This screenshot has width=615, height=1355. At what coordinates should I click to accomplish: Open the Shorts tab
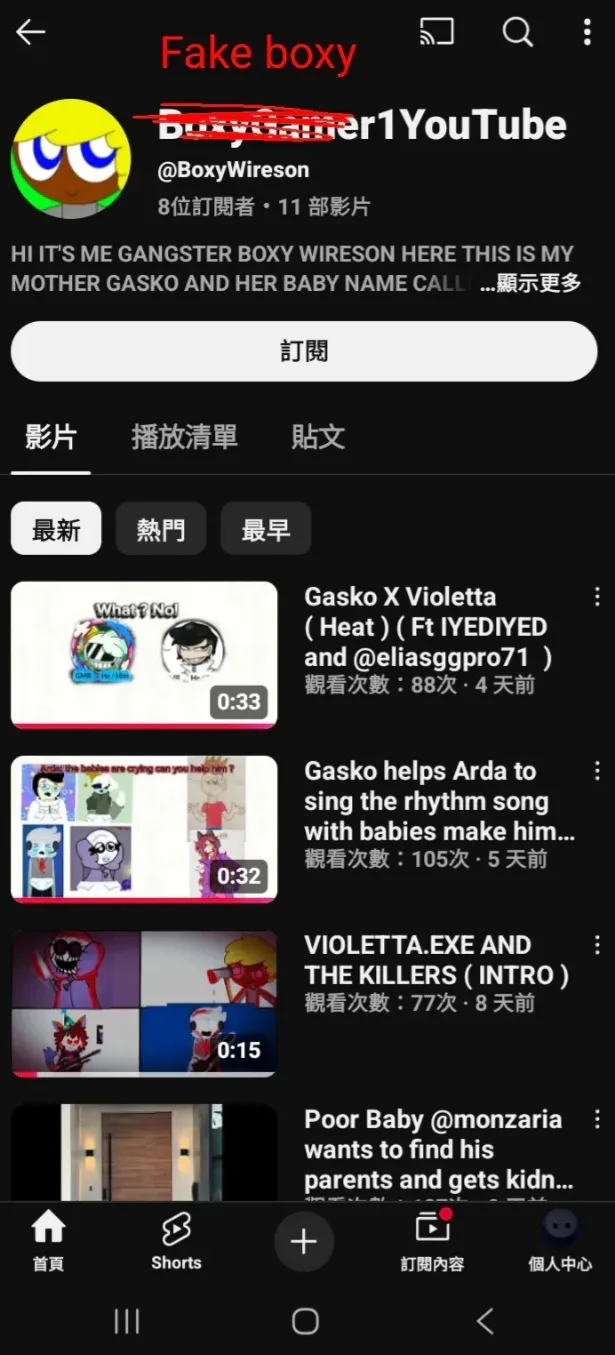pyautogui.click(x=176, y=1240)
